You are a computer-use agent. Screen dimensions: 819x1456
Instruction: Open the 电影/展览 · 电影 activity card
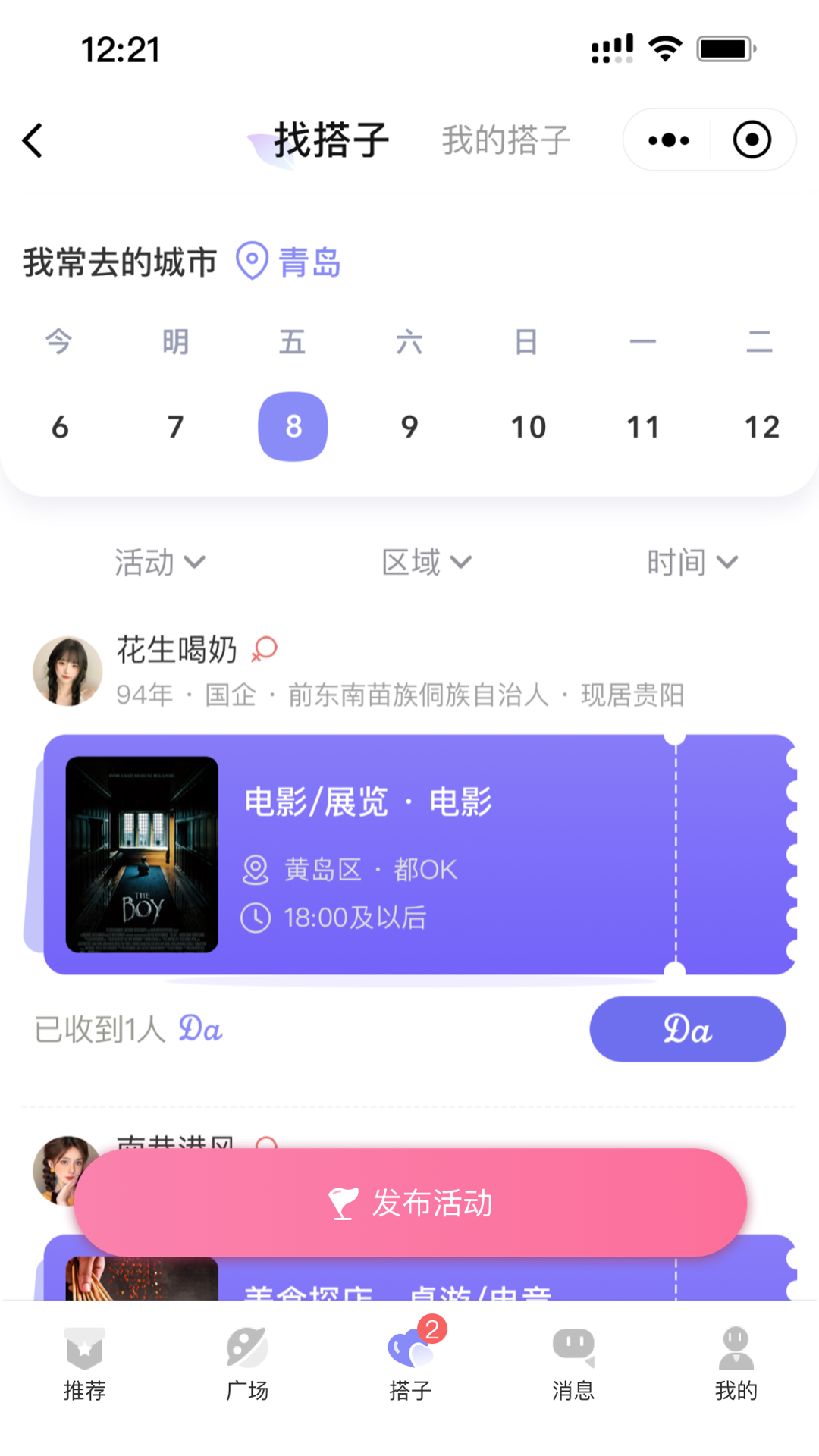pos(409,855)
